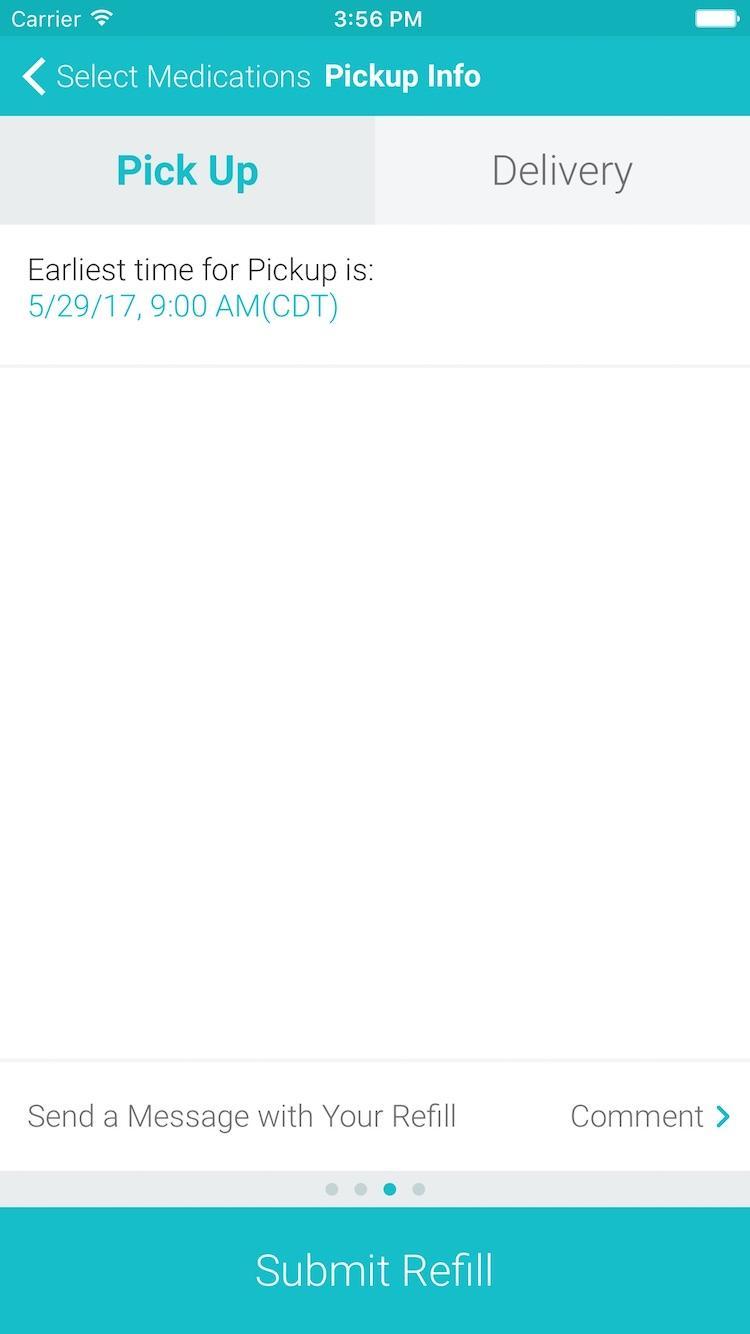This screenshot has width=750, height=1334.
Task: Open Comment to send a message with refill
Action: click(649, 1116)
